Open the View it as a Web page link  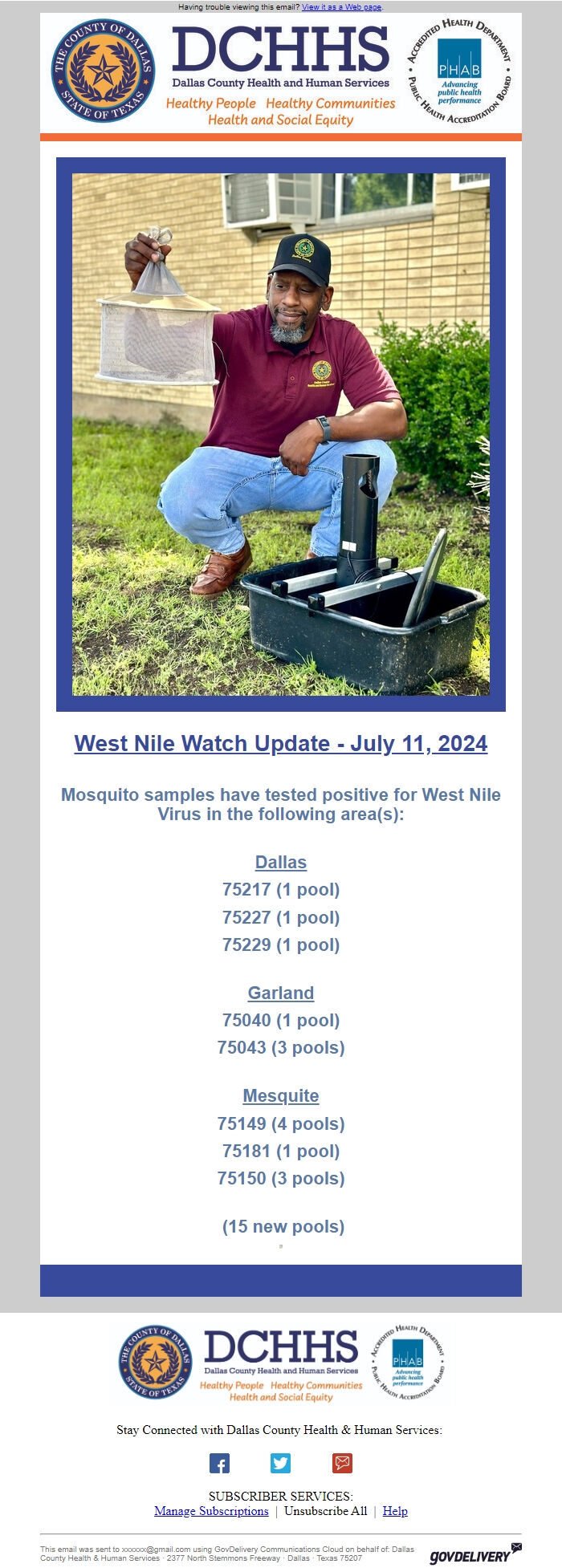(341, 7)
